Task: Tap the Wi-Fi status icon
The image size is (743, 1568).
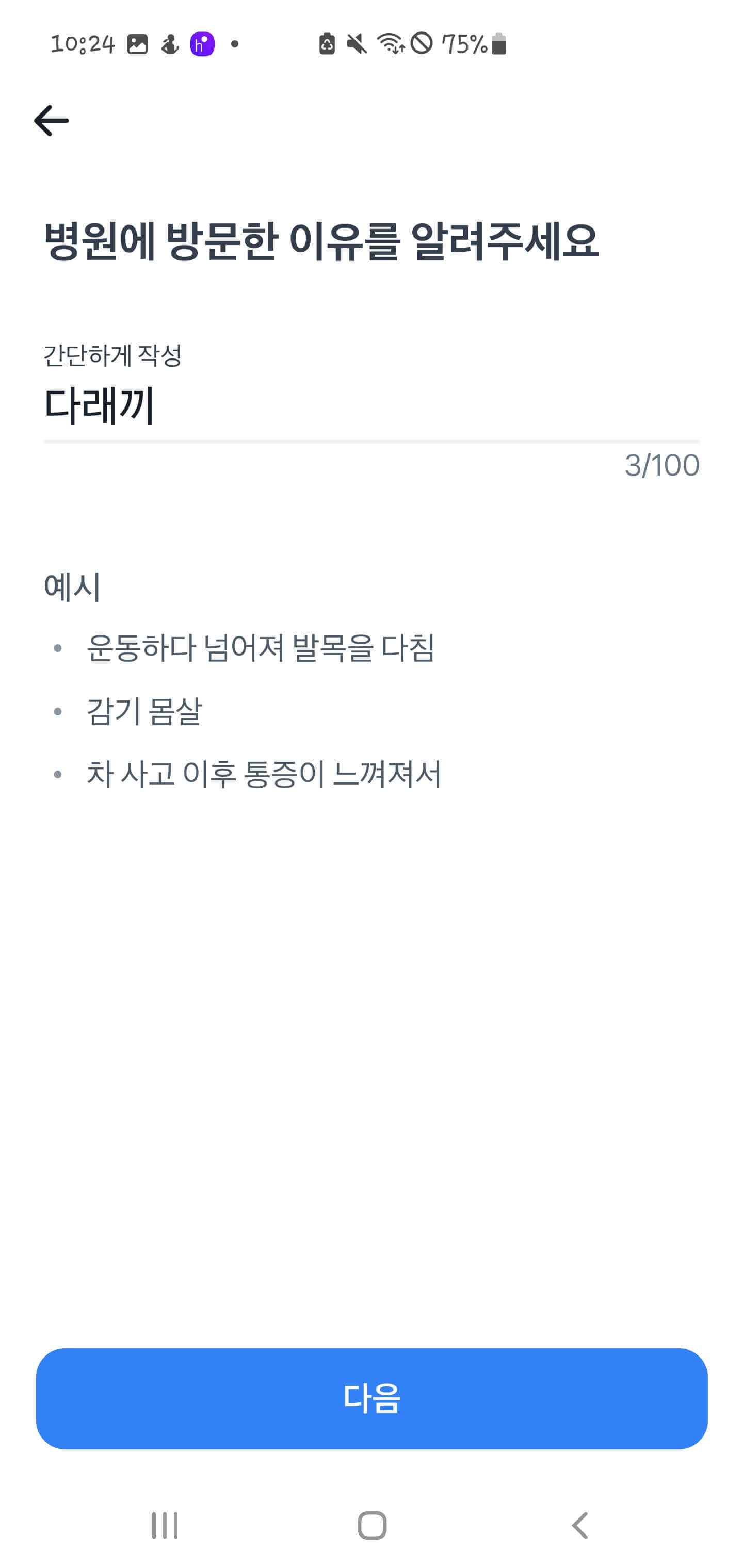Action: pos(391,43)
